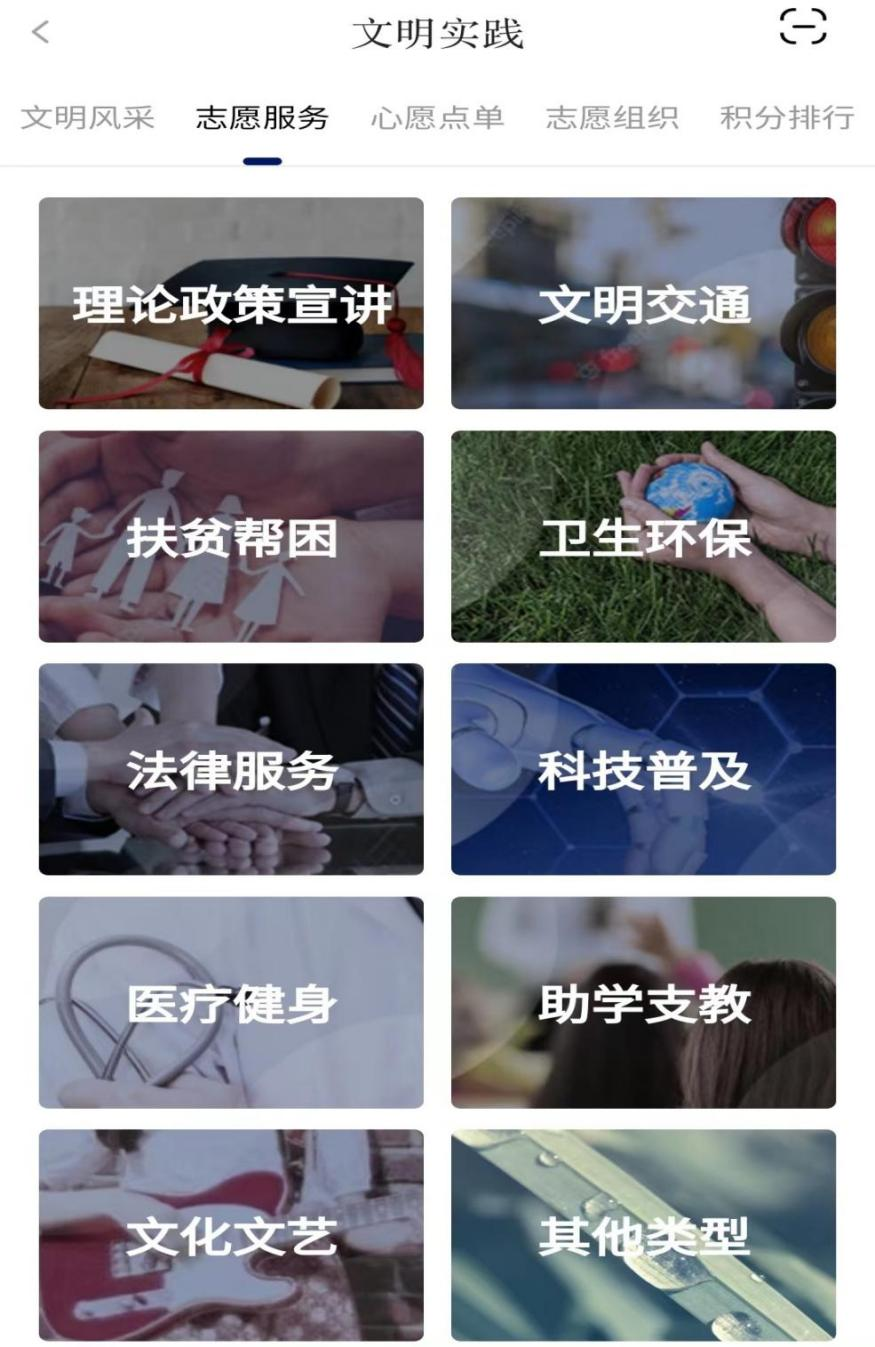Switch to the 心愿点单 tab
This screenshot has height=1347, width=875.
(437, 118)
